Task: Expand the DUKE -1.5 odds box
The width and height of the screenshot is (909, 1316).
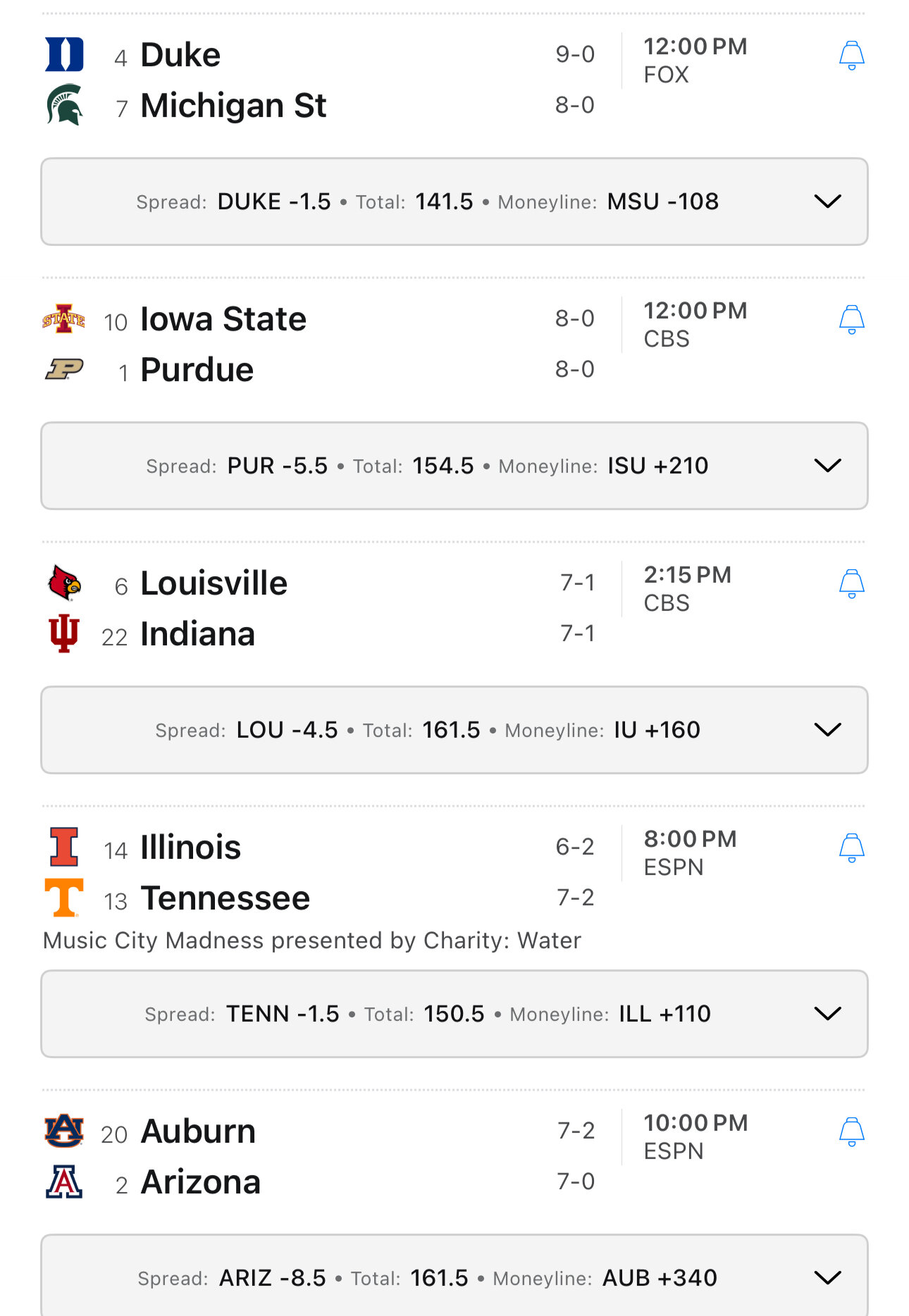Action: [827, 201]
